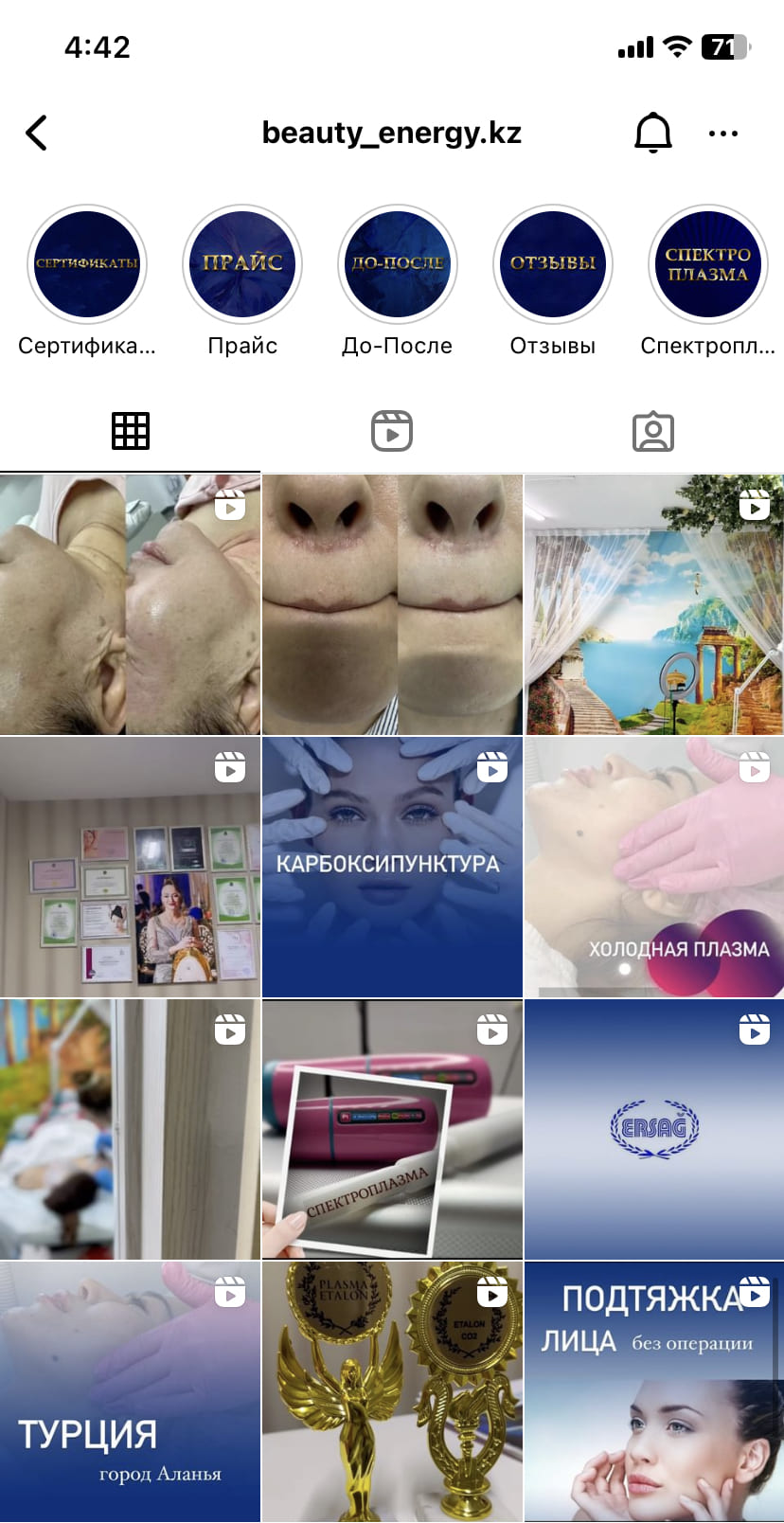Open the notifications bell
This screenshot has width=784, height=1523.
(652, 133)
